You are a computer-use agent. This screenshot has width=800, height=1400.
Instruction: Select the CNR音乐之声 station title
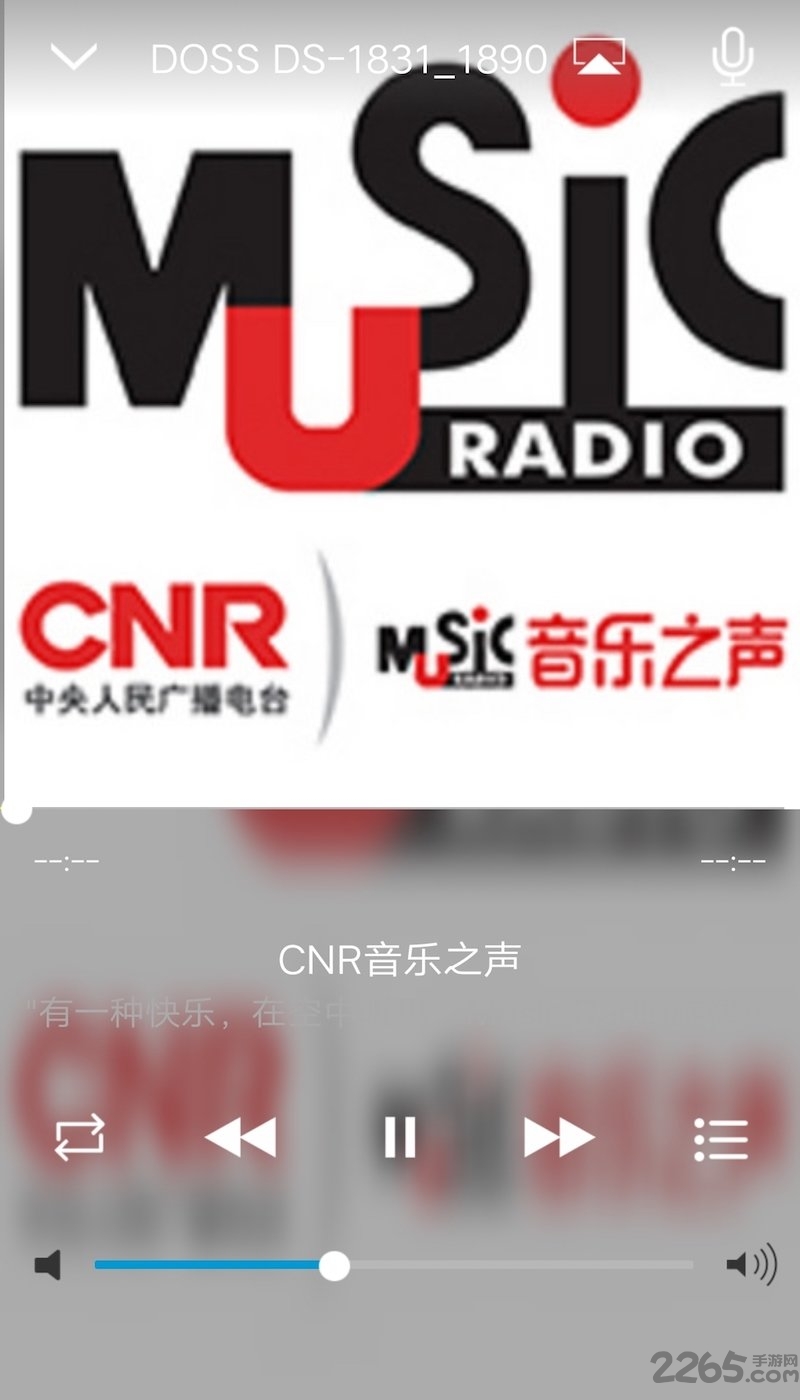400,957
